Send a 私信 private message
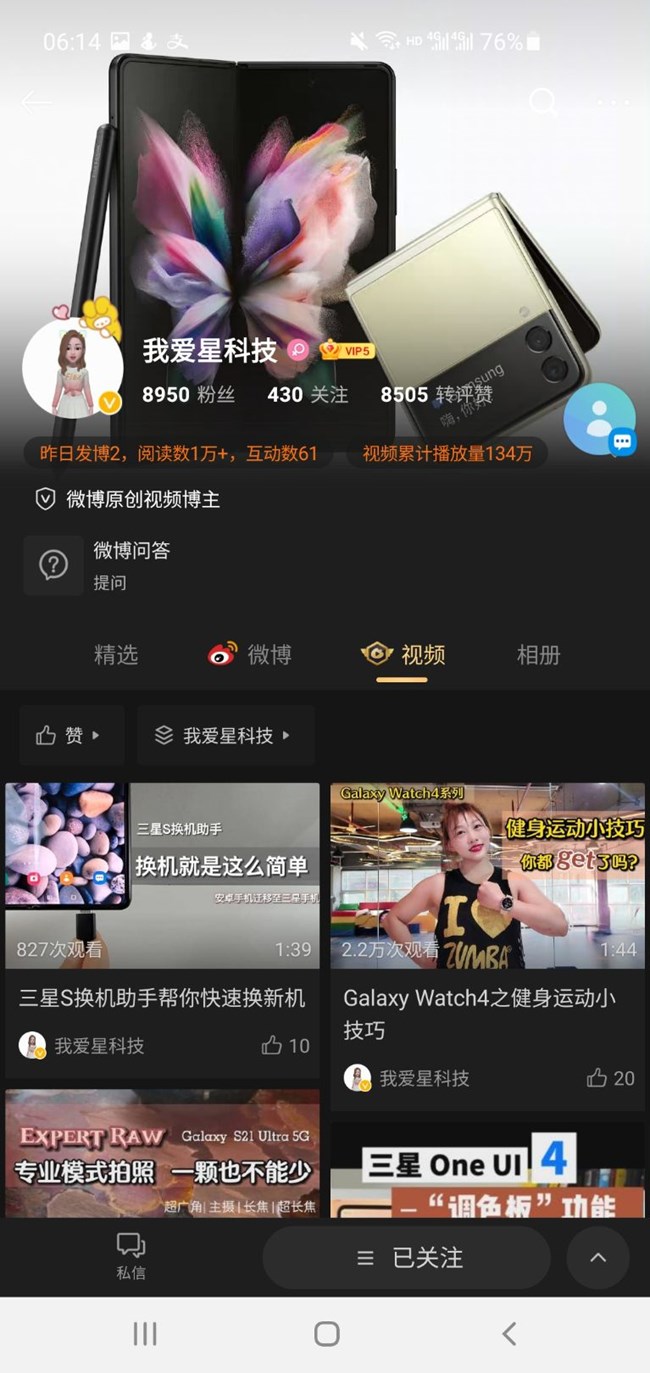Image resolution: width=650 pixels, height=1373 pixels. [x=131, y=1256]
